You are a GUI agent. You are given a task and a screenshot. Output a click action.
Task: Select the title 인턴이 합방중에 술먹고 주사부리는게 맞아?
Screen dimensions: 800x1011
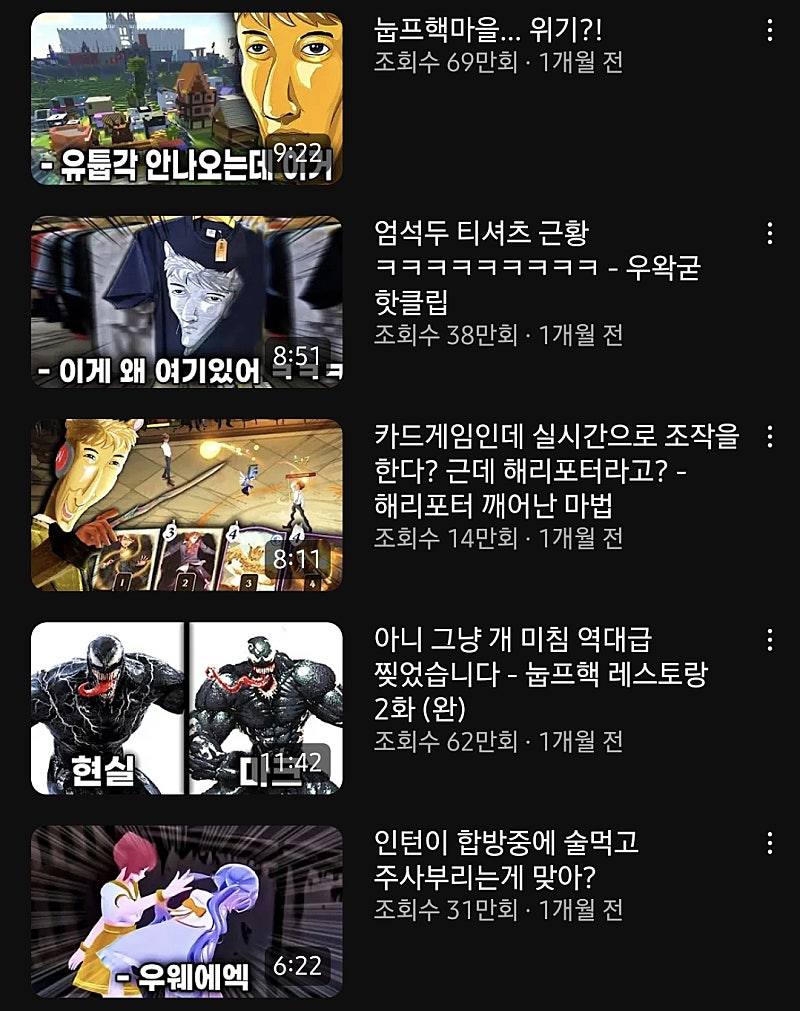click(x=506, y=860)
